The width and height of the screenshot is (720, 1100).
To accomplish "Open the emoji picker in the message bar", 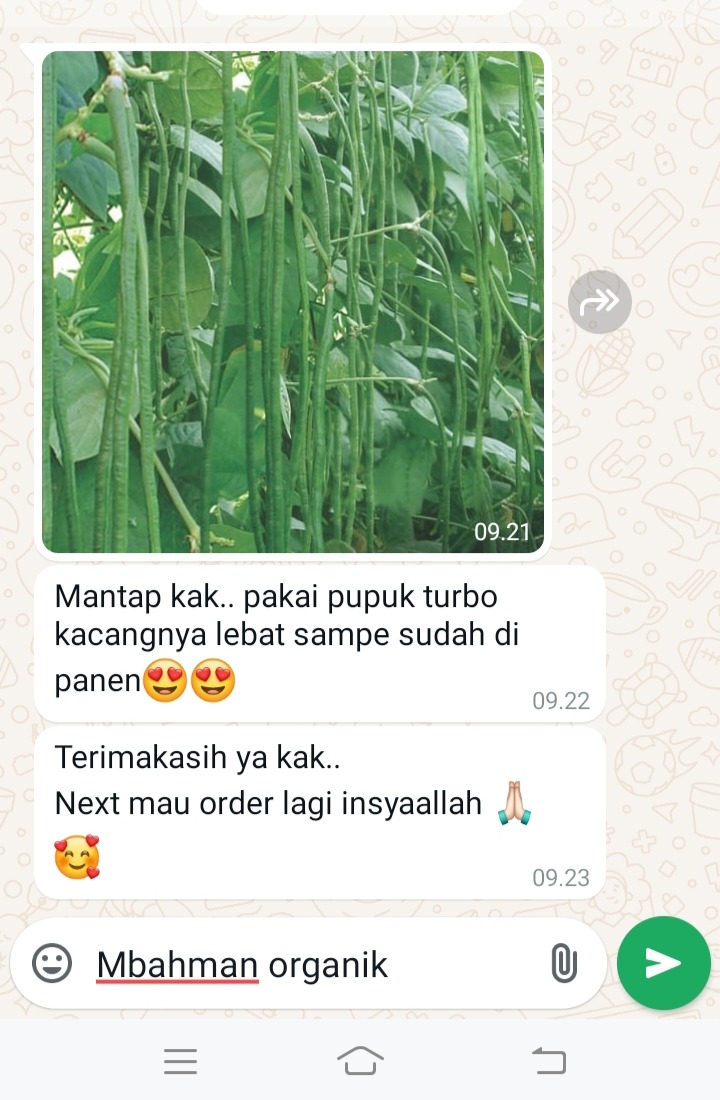I will tap(52, 964).
